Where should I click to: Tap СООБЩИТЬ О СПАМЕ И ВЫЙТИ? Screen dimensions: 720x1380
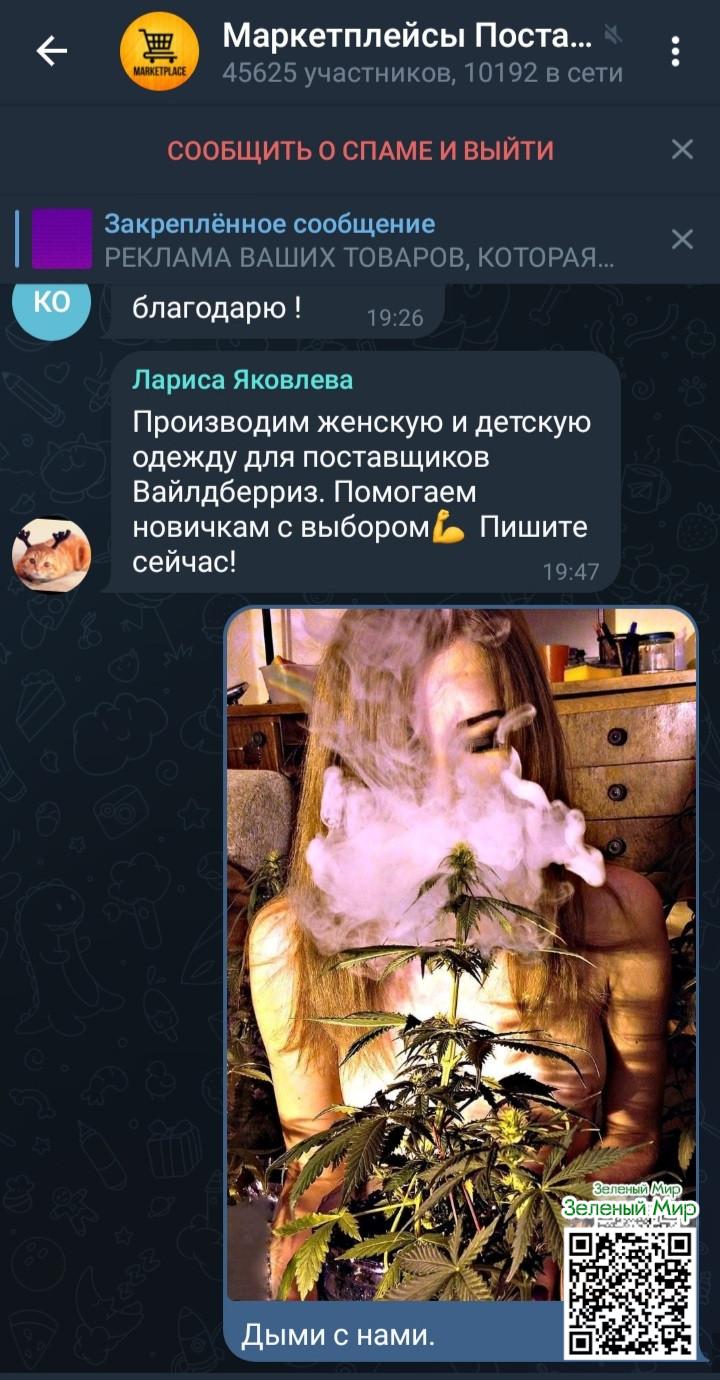pyautogui.click(x=360, y=150)
